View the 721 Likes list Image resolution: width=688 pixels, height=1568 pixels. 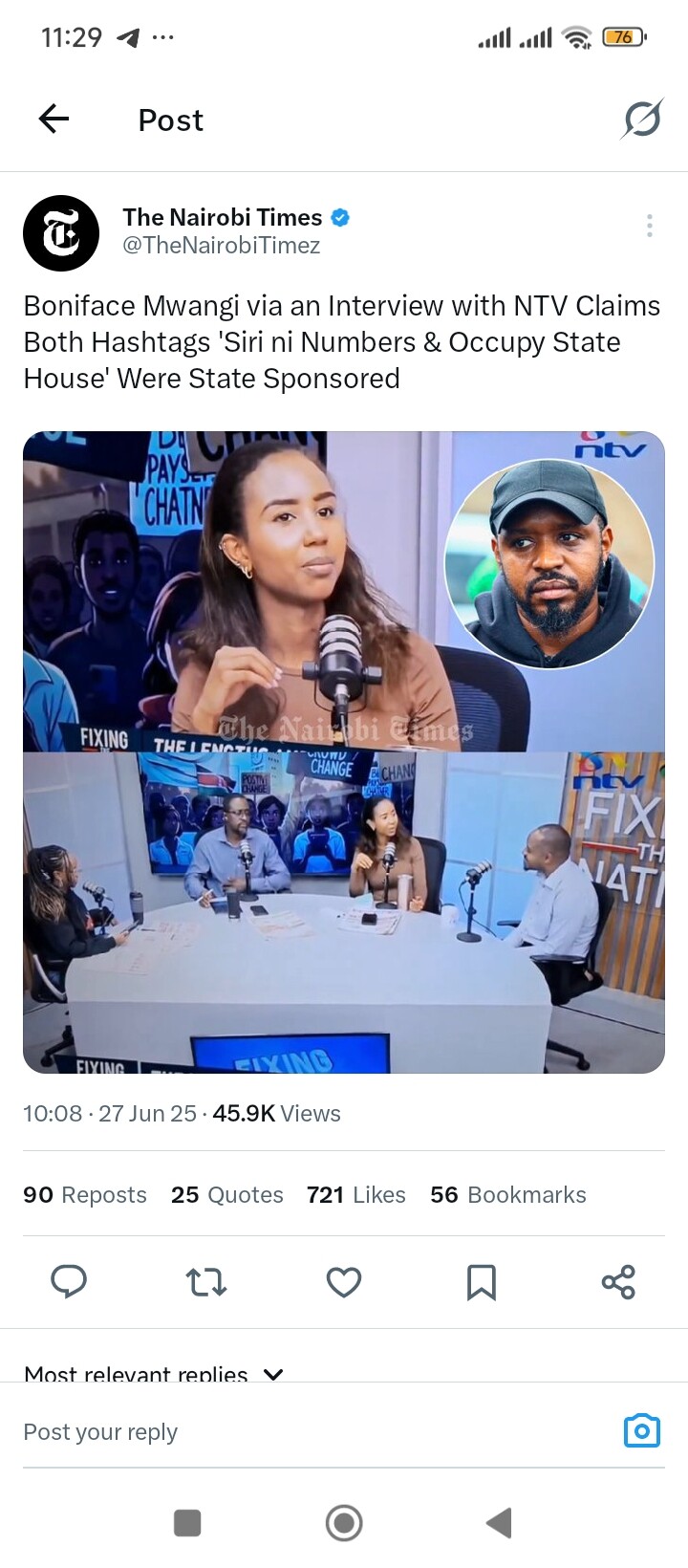(x=355, y=1194)
